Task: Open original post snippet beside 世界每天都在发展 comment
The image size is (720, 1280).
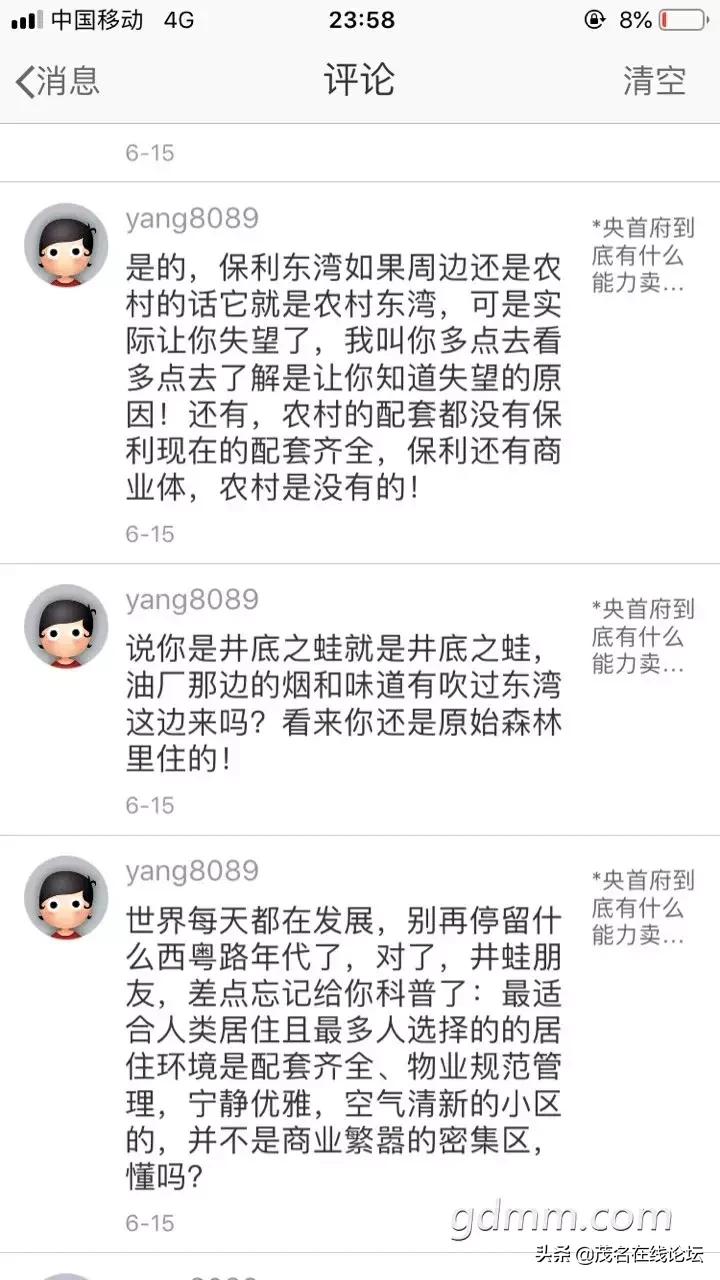Action: coord(642,908)
